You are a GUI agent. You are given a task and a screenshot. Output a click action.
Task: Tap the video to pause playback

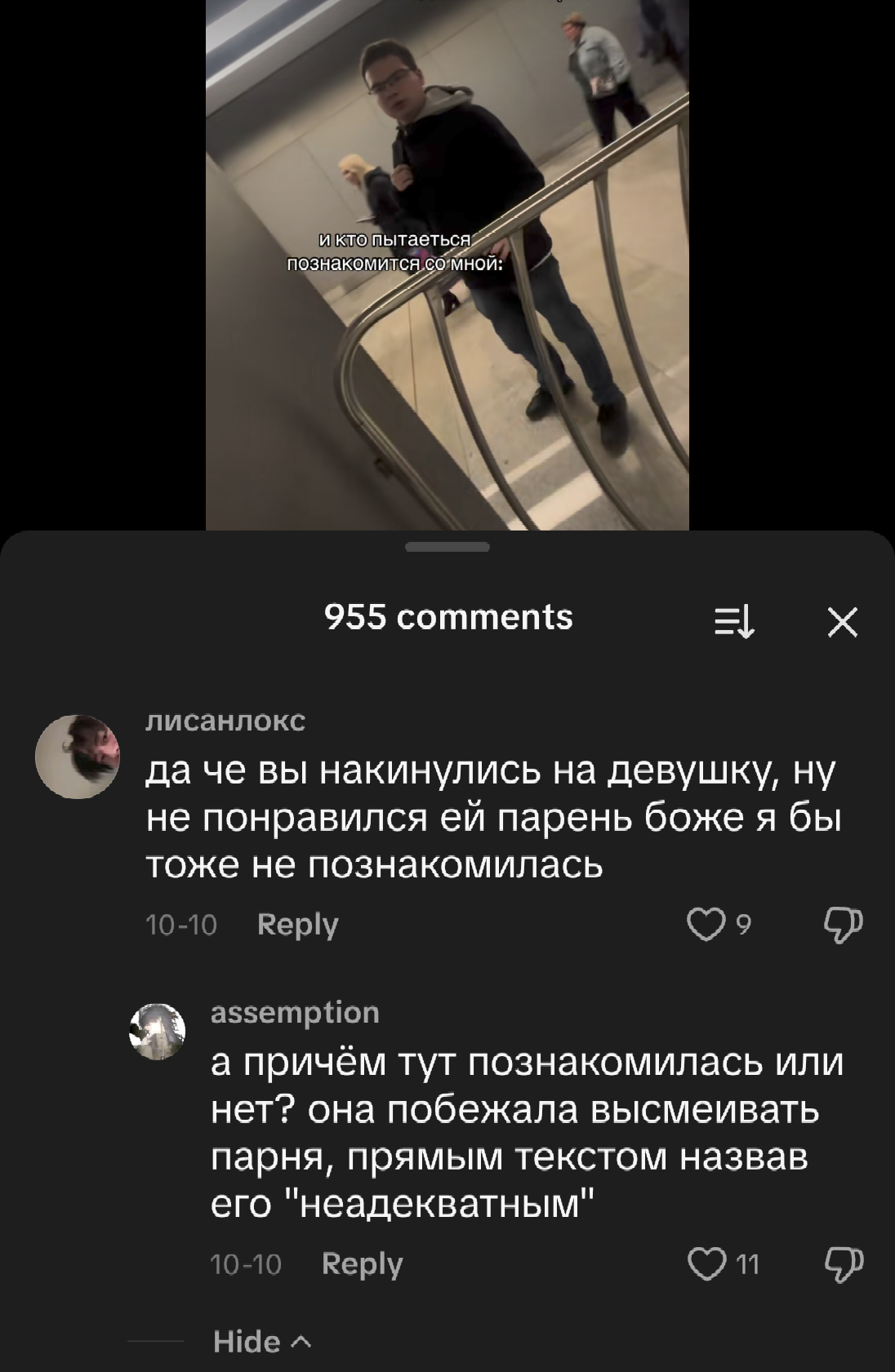pos(447,265)
